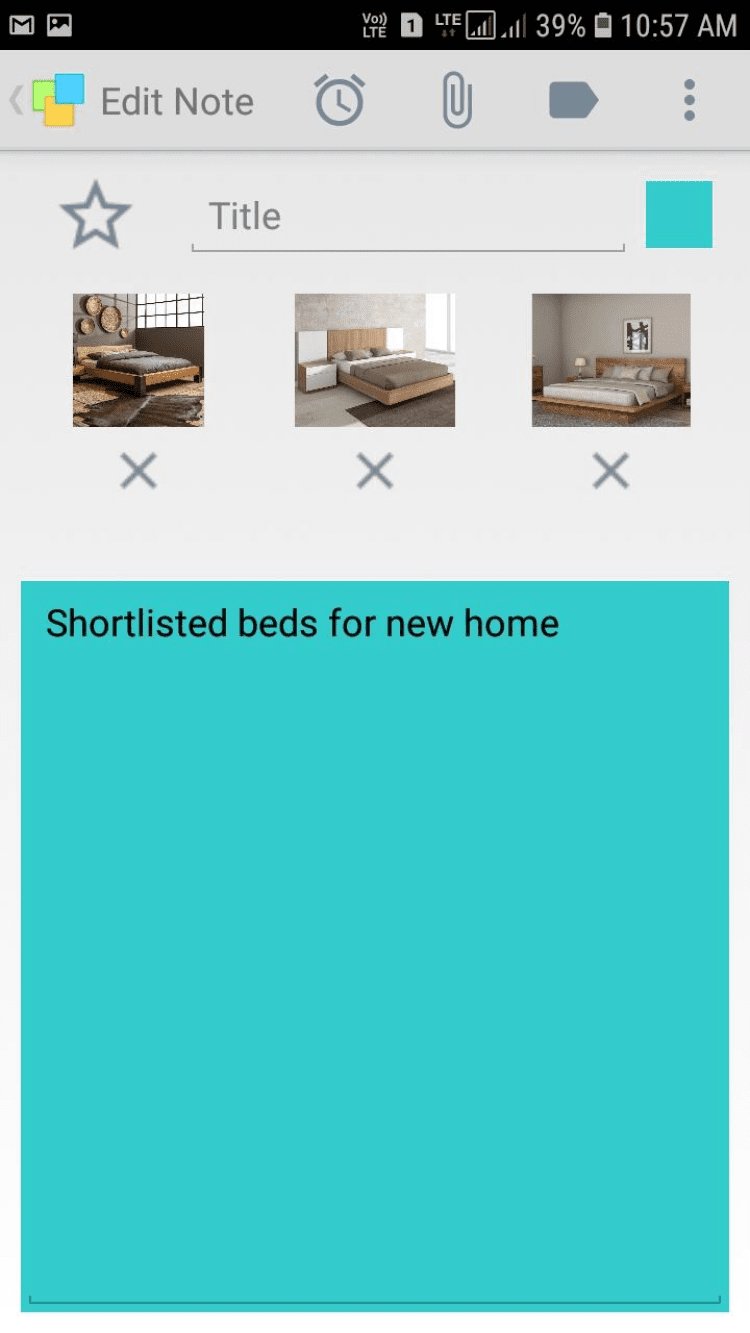This screenshot has height=1333, width=750.
Task: Attach a file with the paperclip
Action: click(x=457, y=100)
